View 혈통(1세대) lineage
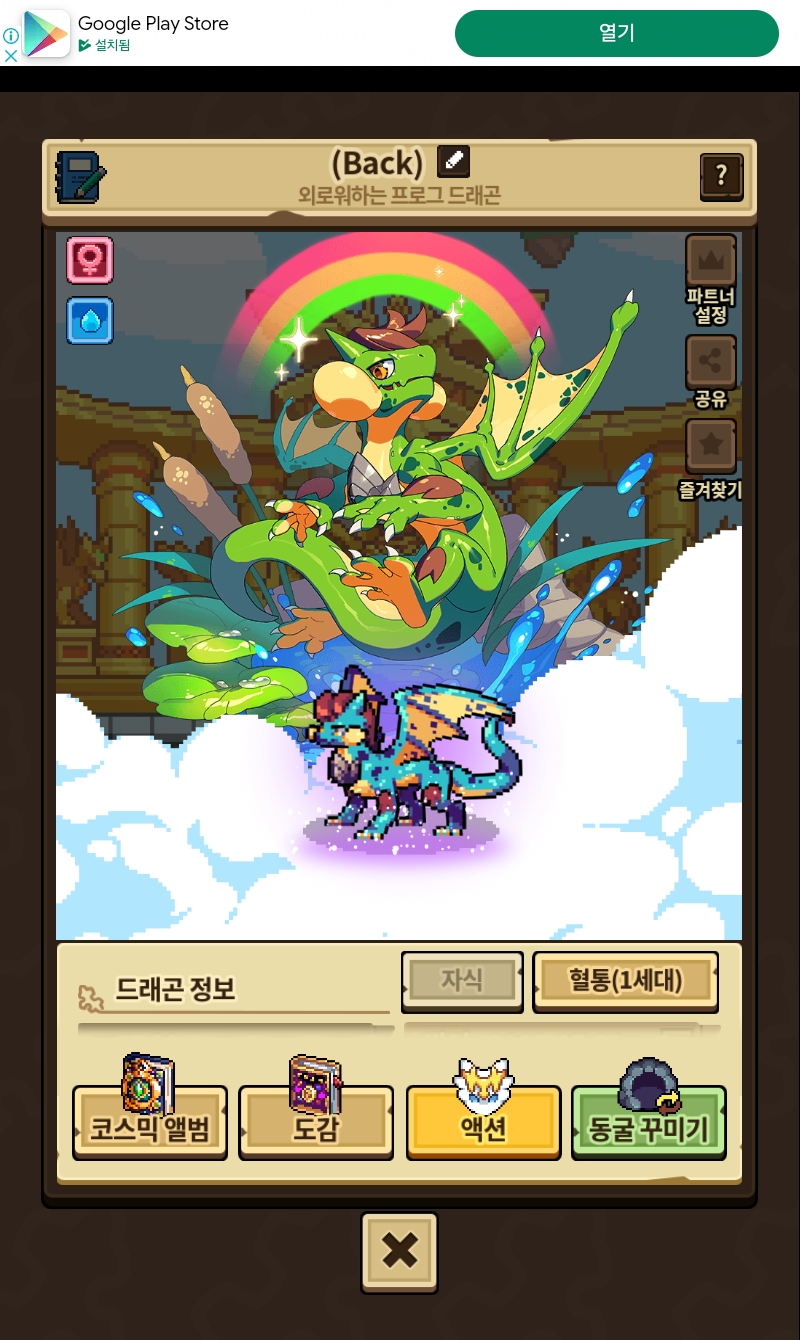 pyautogui.click(x=626, y=980)
